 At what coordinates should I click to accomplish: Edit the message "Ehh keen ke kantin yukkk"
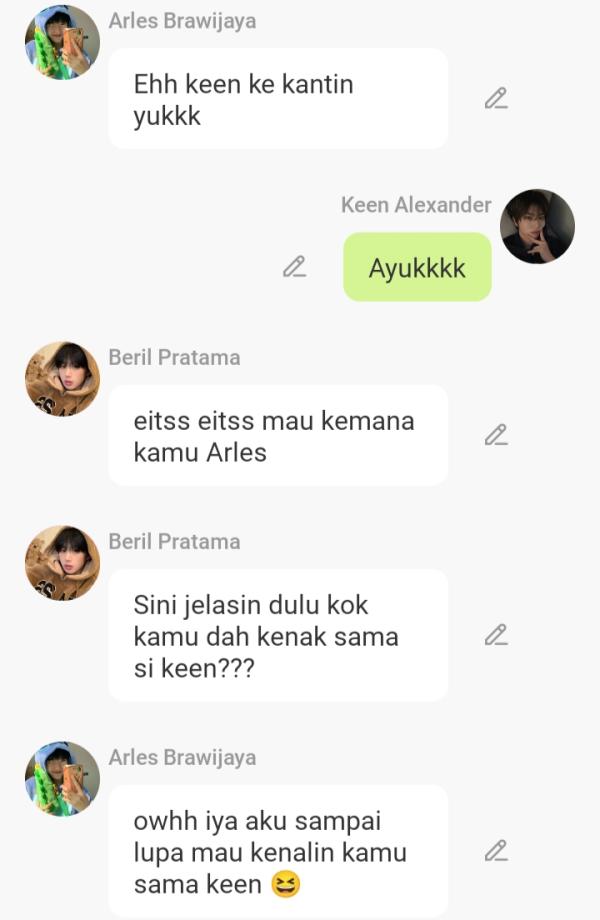pyautogui.click(x=496, y=98)
